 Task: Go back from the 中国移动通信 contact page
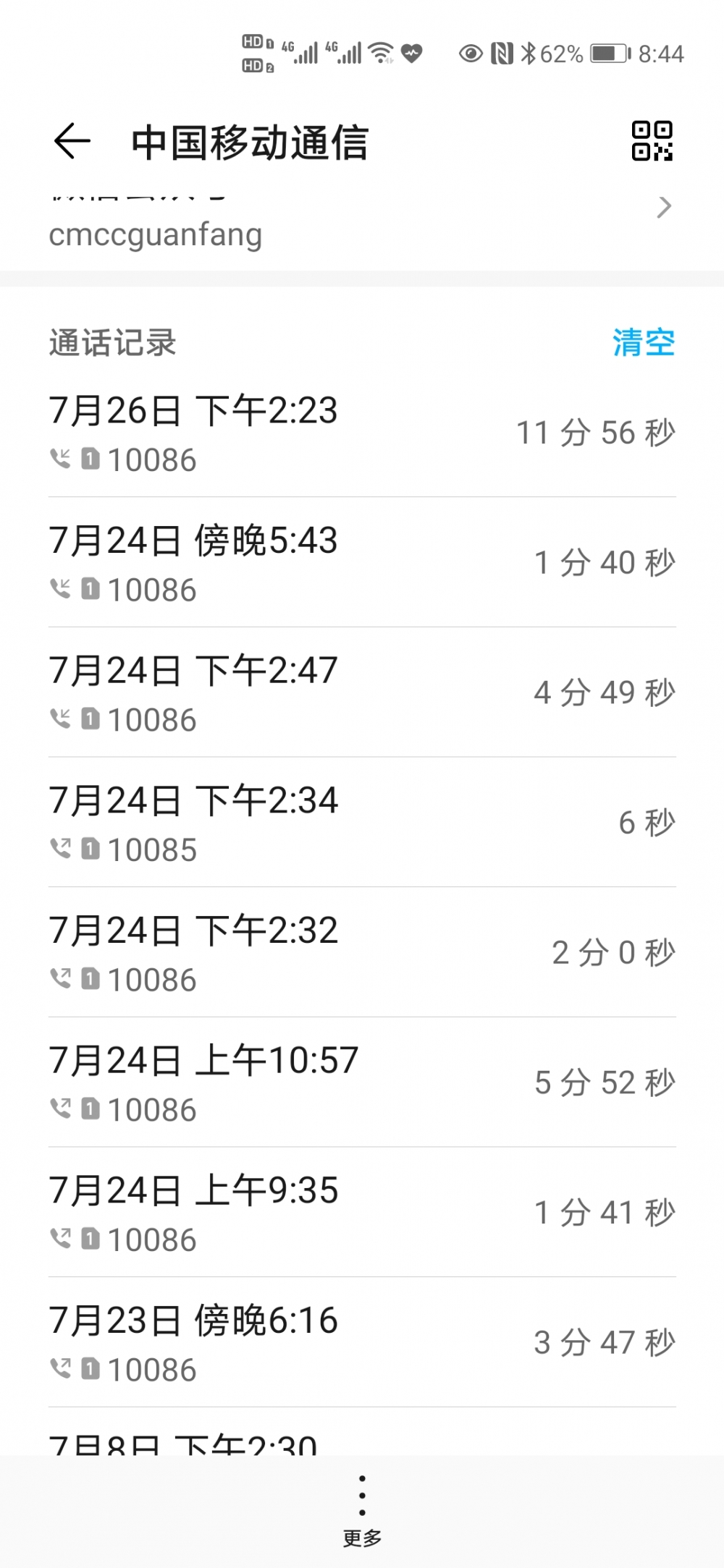72,140
